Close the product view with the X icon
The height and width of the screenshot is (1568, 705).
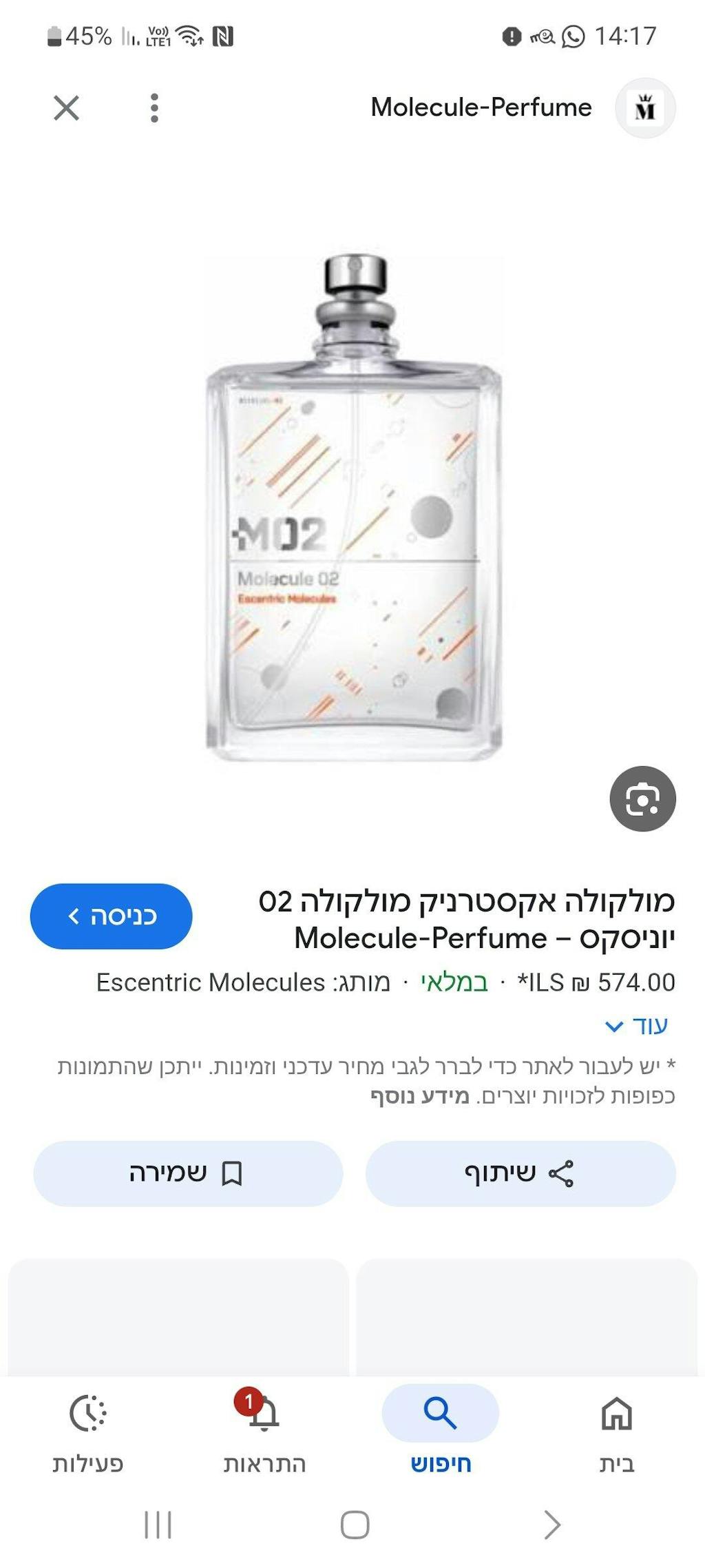(66, 108)
